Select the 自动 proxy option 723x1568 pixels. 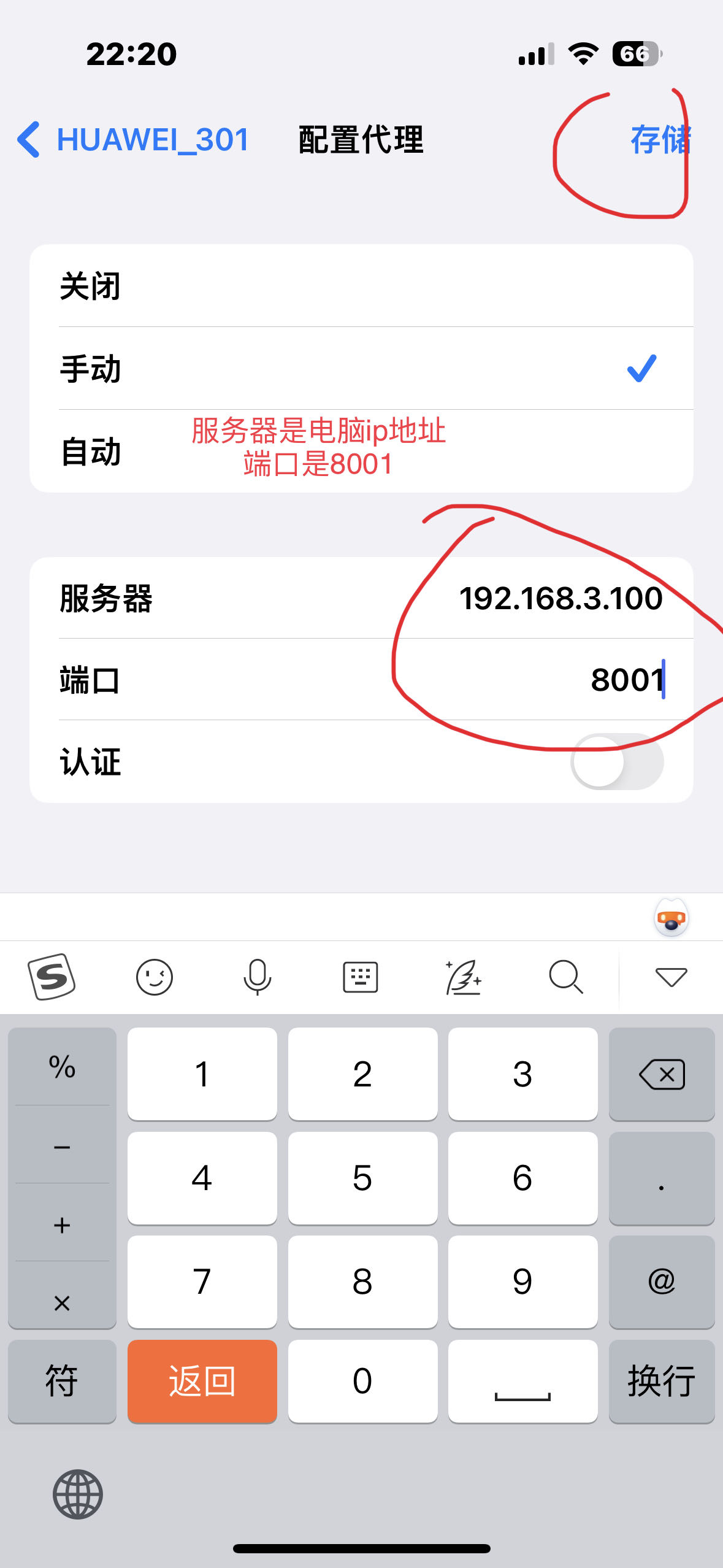(x=361, y=452)
